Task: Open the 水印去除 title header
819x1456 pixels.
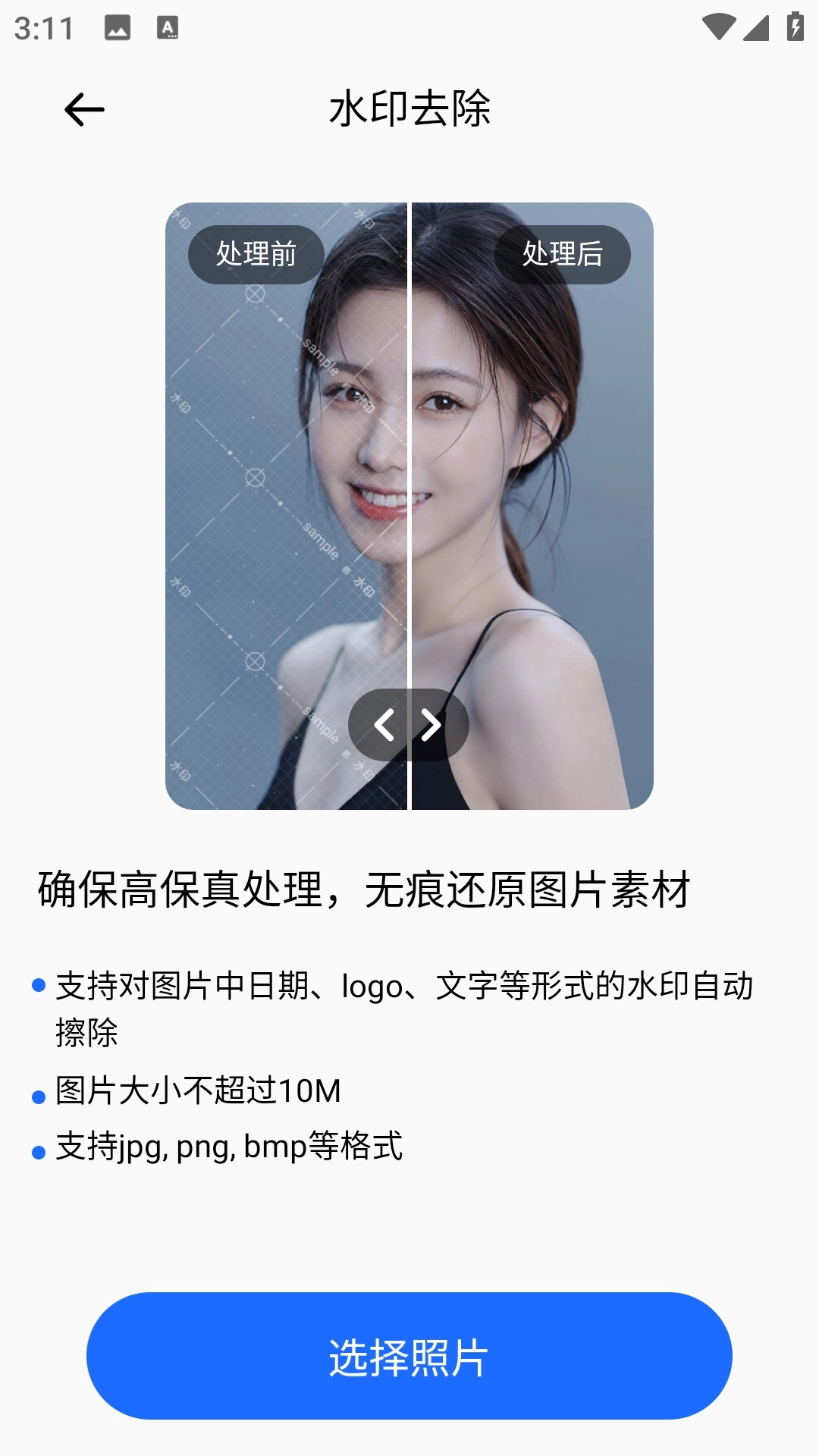Action: tap(409, 108)
